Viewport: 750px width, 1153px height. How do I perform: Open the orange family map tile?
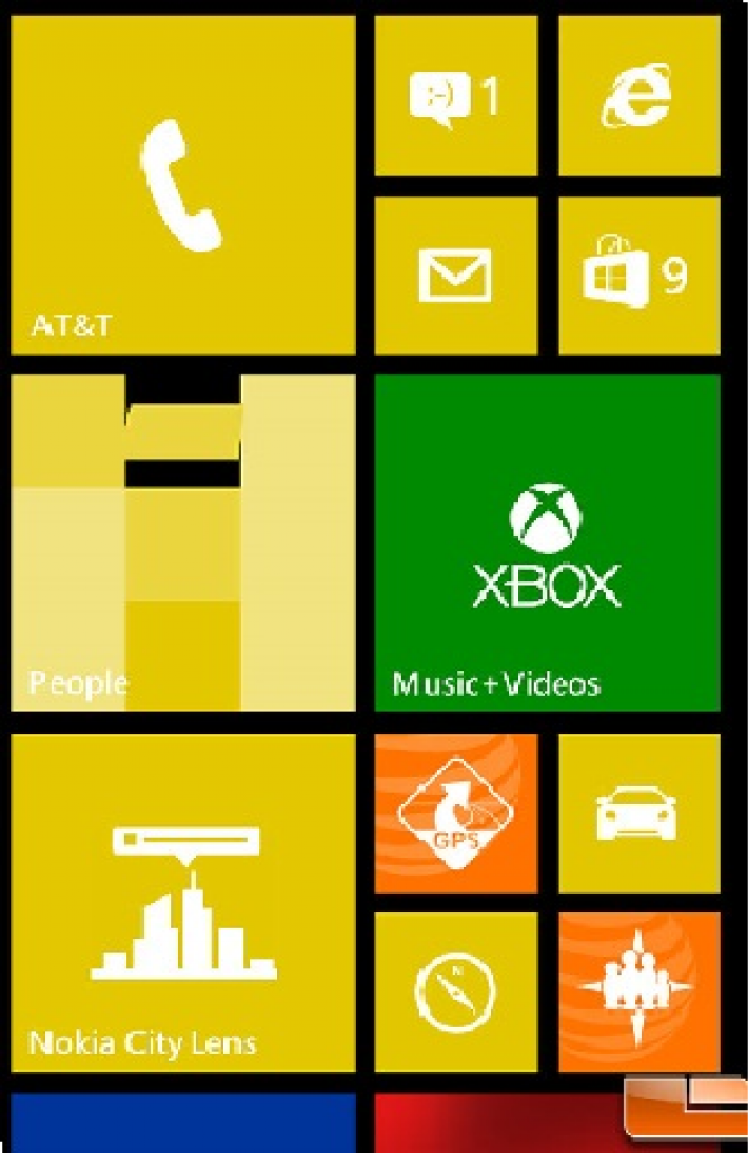(638, 991)
